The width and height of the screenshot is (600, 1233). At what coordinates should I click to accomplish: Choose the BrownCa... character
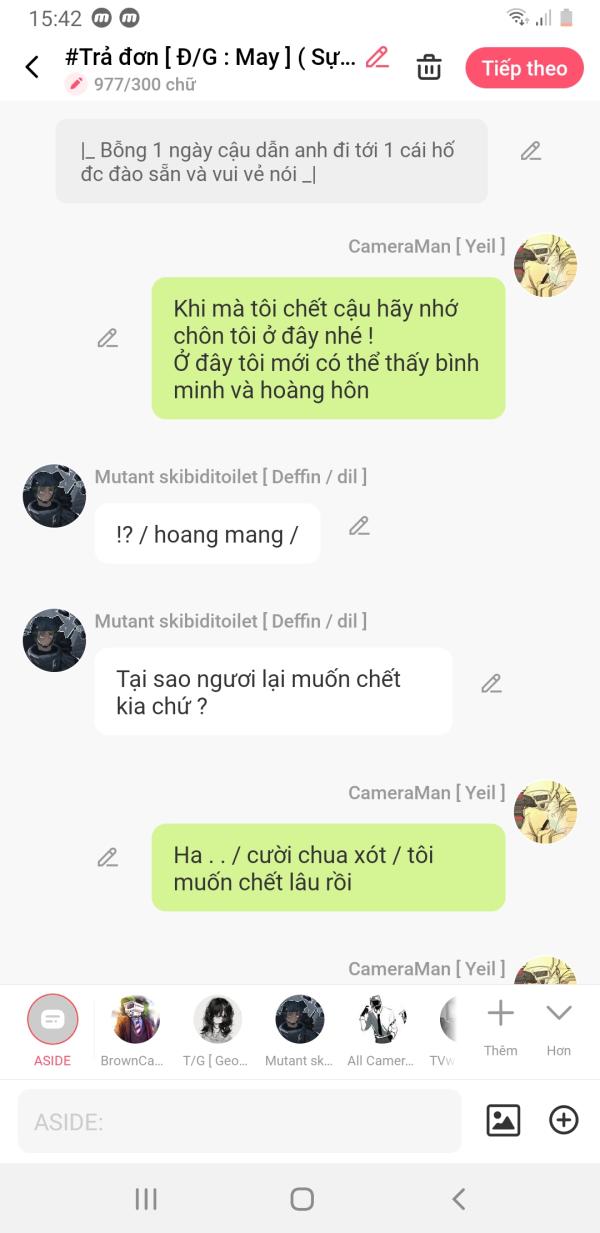pos(135,1030)
